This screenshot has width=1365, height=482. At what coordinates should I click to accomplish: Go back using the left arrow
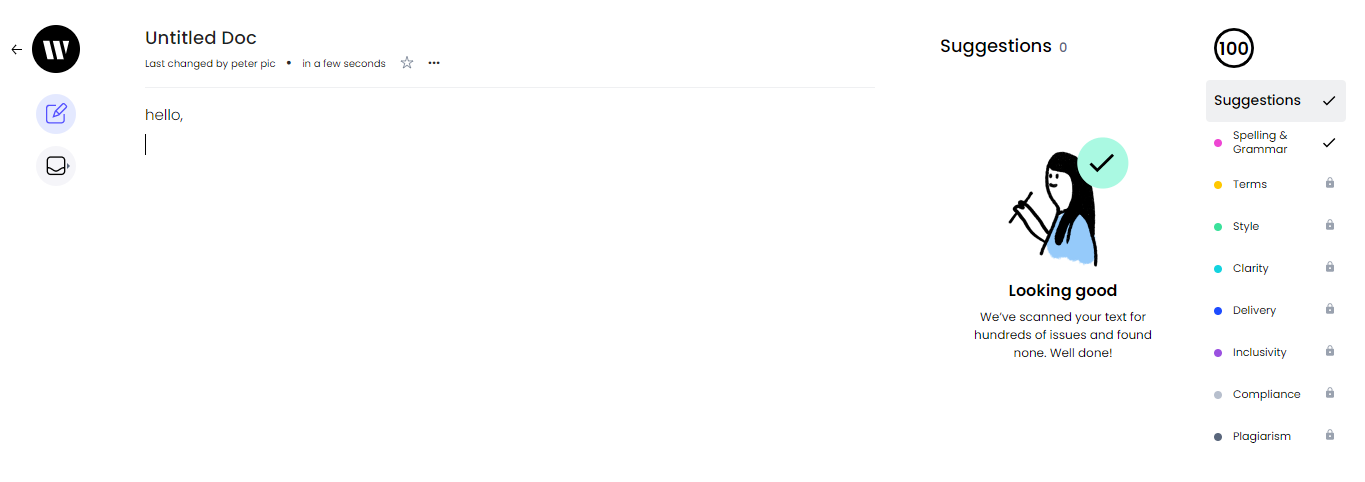[x=16, y=49]
